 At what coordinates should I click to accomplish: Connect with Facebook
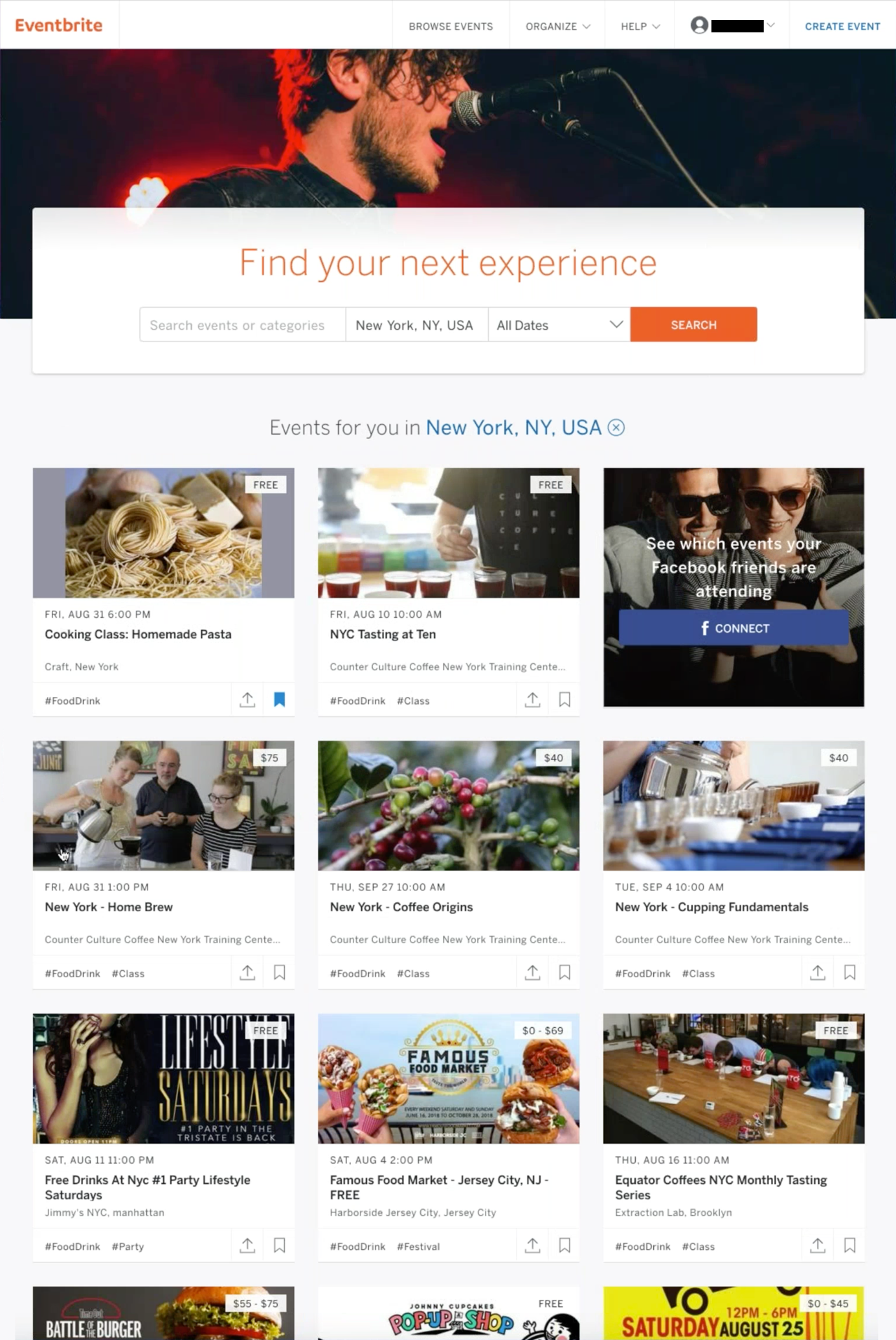pos(734,628)
